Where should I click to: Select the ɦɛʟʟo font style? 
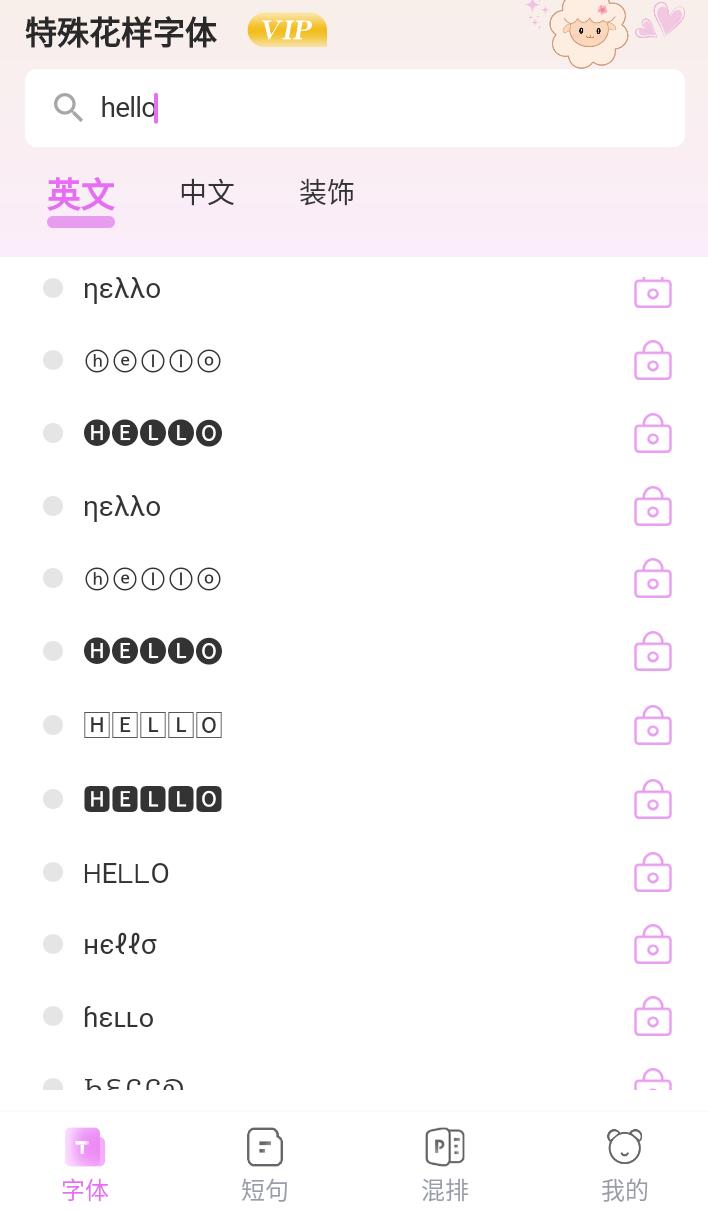(x=118, y=1018)
